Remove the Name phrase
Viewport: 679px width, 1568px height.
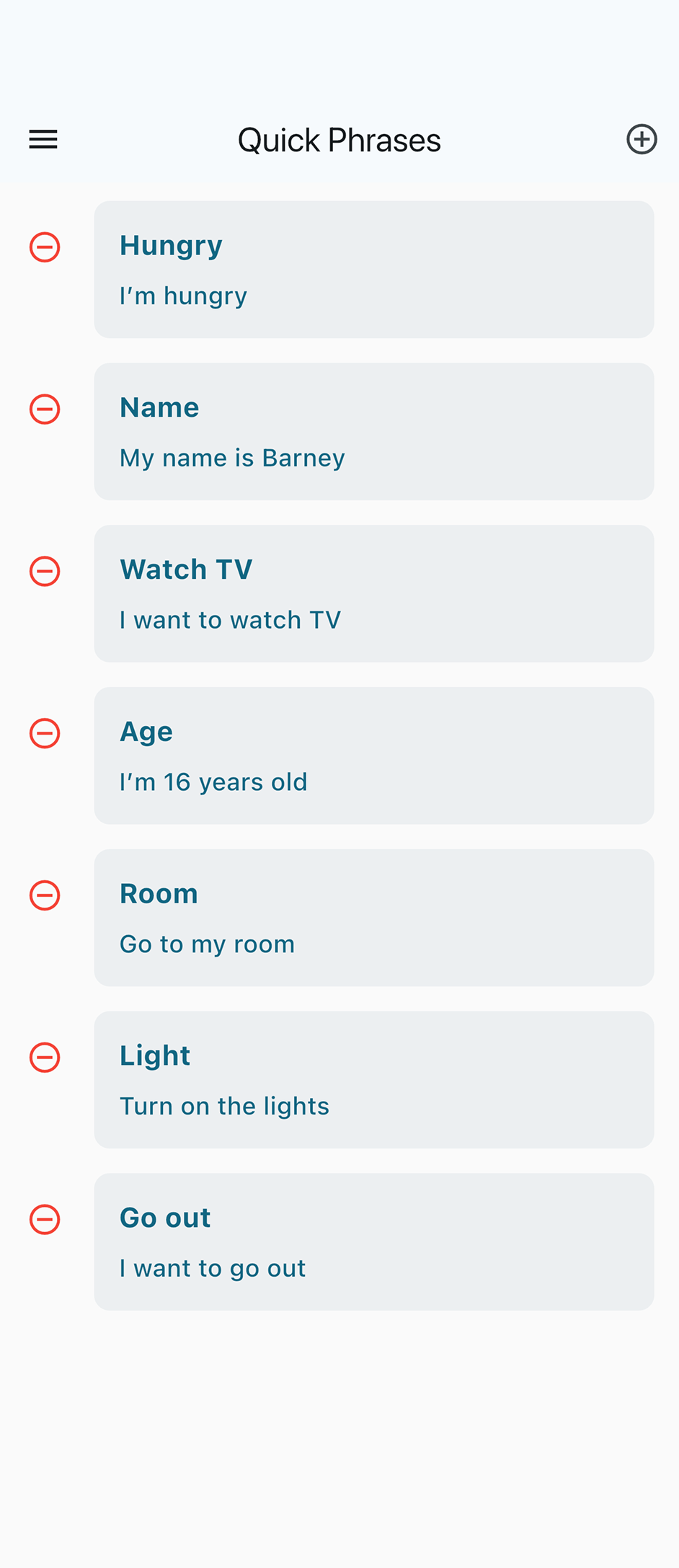pyautogui.click(x=45, y=409)
